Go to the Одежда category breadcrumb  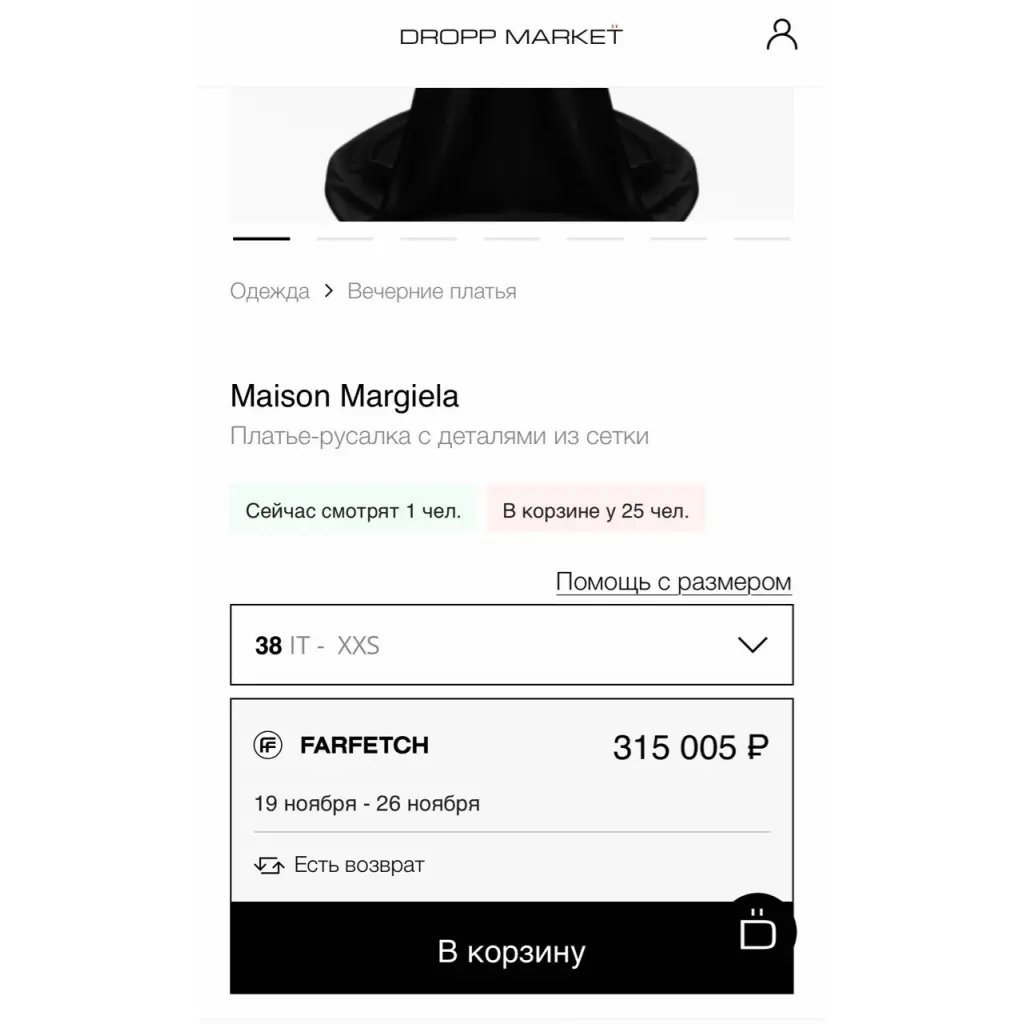tap(270, 292)
